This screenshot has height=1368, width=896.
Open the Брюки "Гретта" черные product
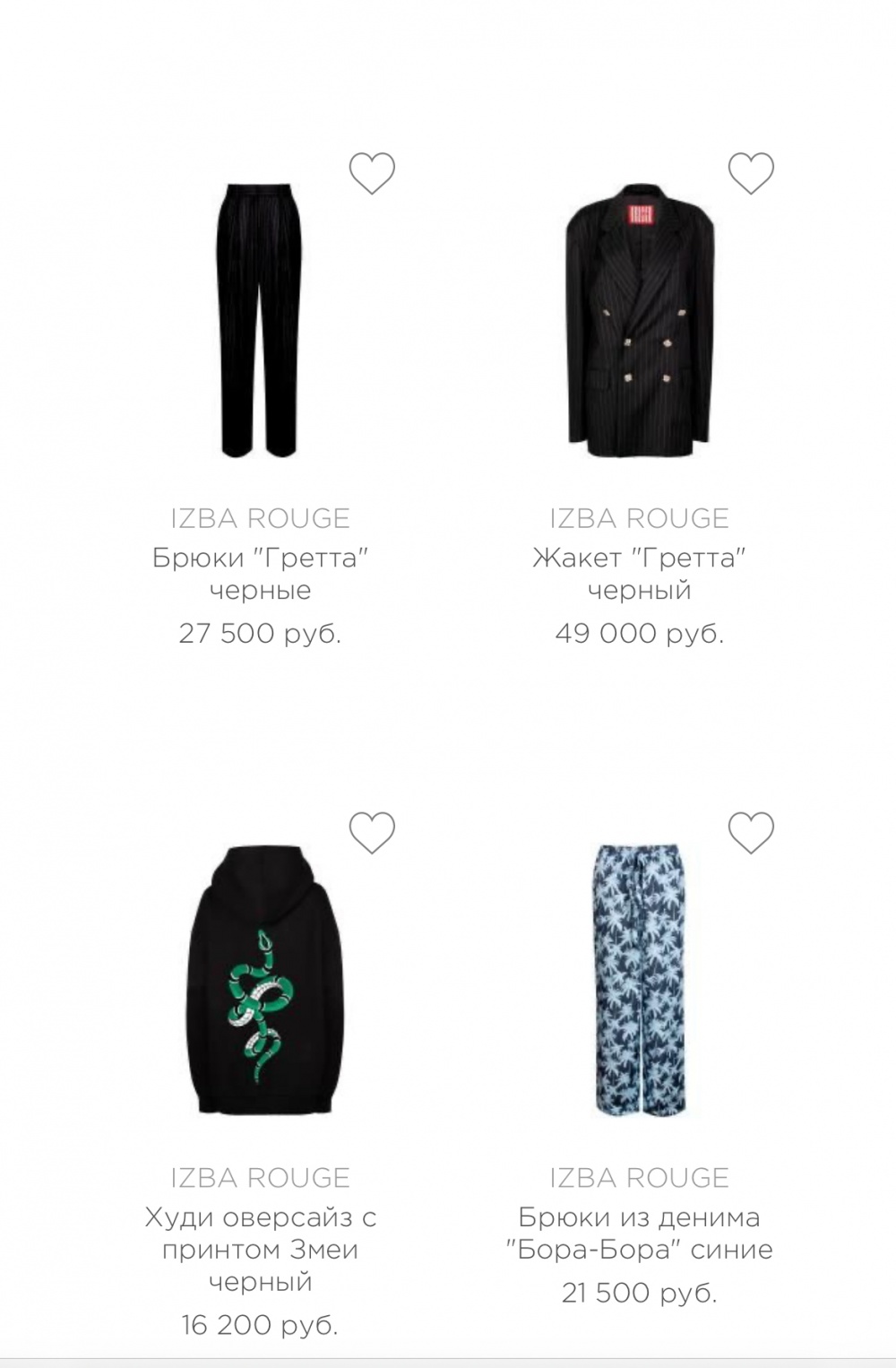point(260,320)
